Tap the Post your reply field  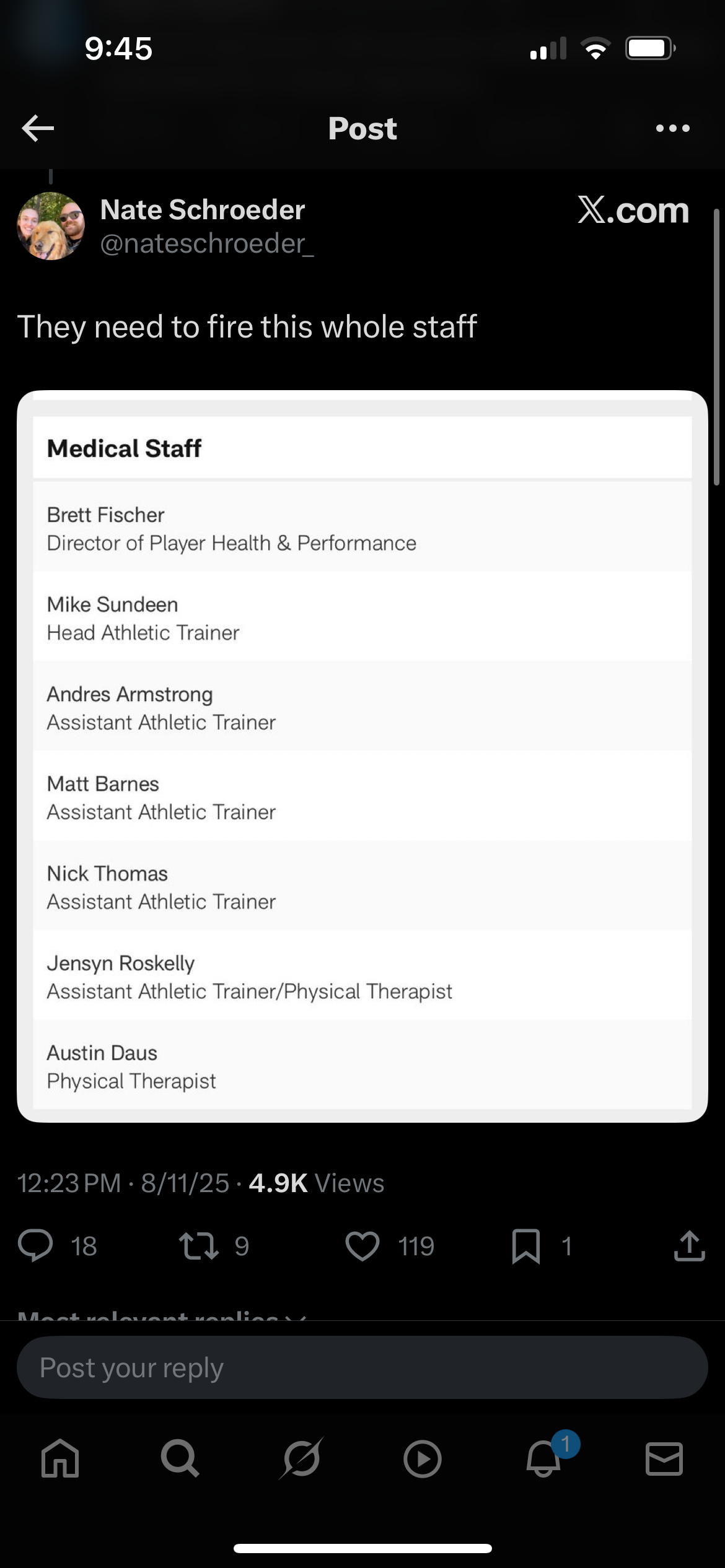click(362, 1367)
